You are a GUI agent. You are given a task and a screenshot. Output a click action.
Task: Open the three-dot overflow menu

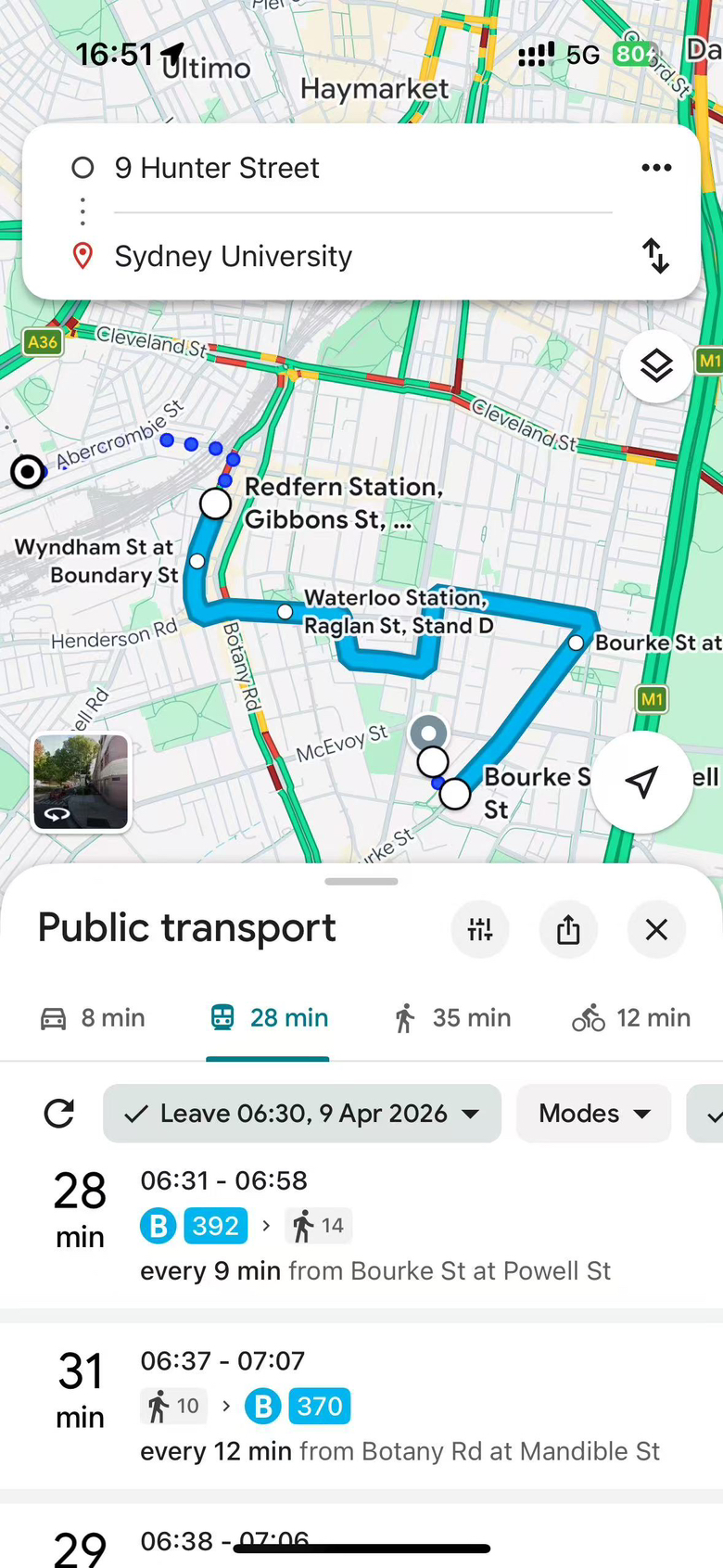pyautogui.click(x=656, y=168)
